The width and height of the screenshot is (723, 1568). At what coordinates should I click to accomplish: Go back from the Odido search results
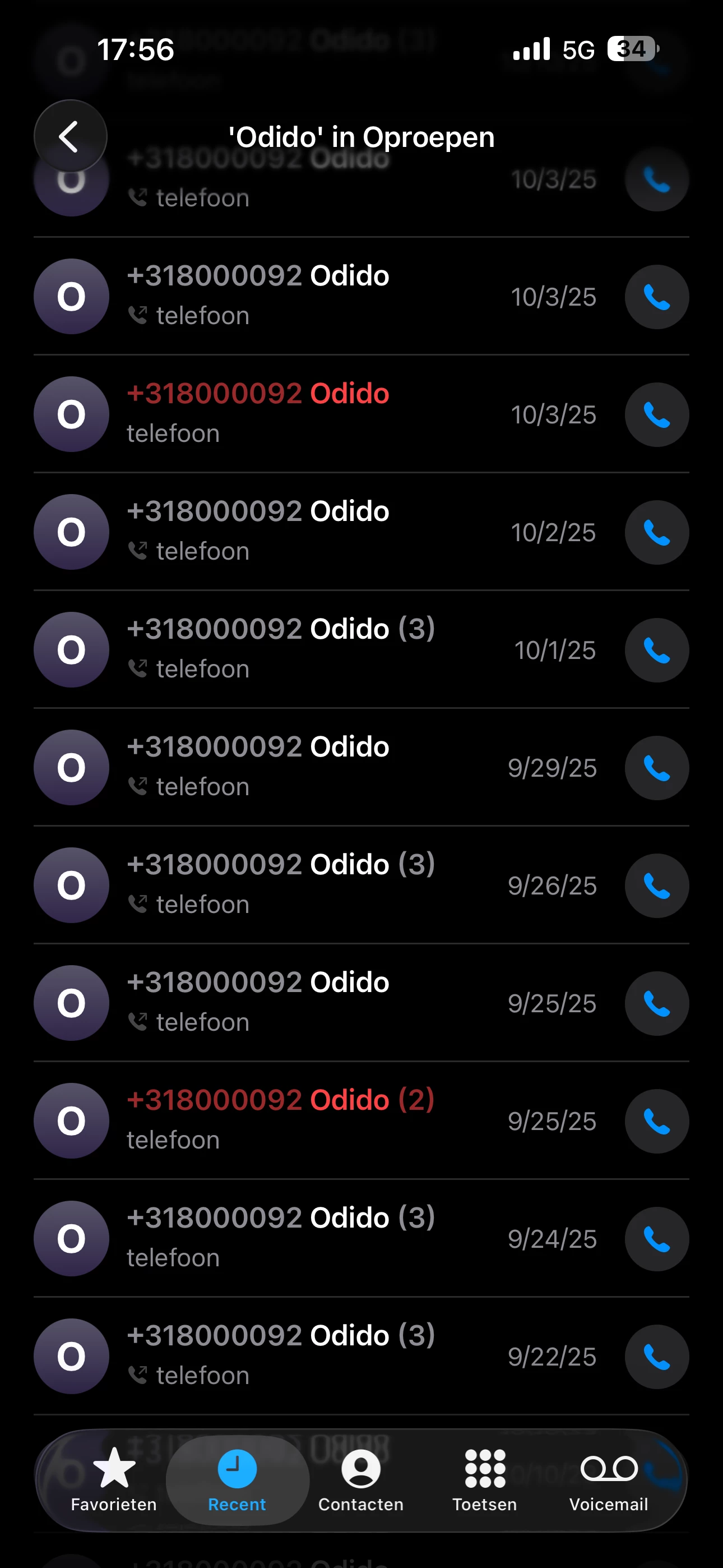[70, 136]
